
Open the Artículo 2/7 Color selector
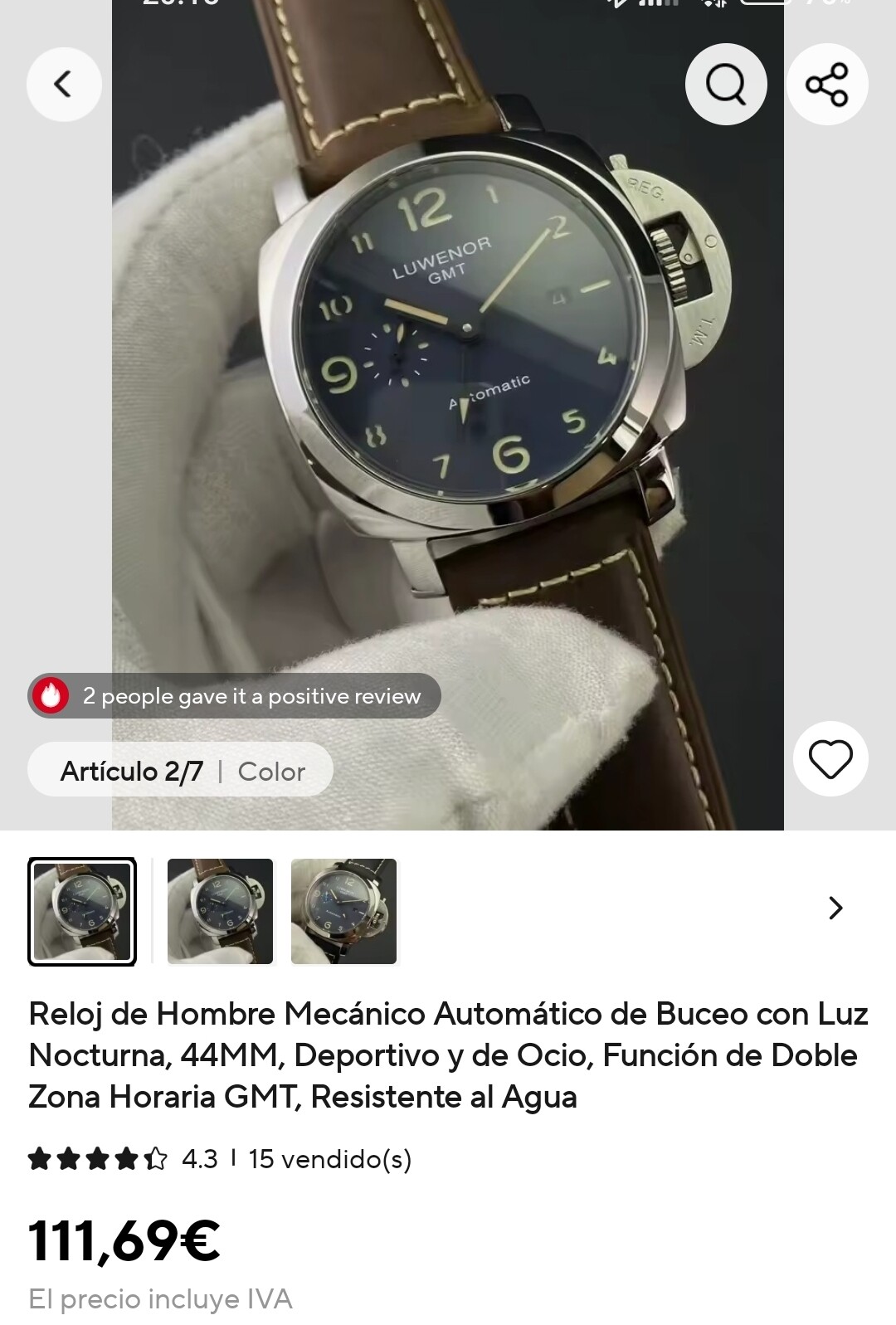click(x=181, y=771)
